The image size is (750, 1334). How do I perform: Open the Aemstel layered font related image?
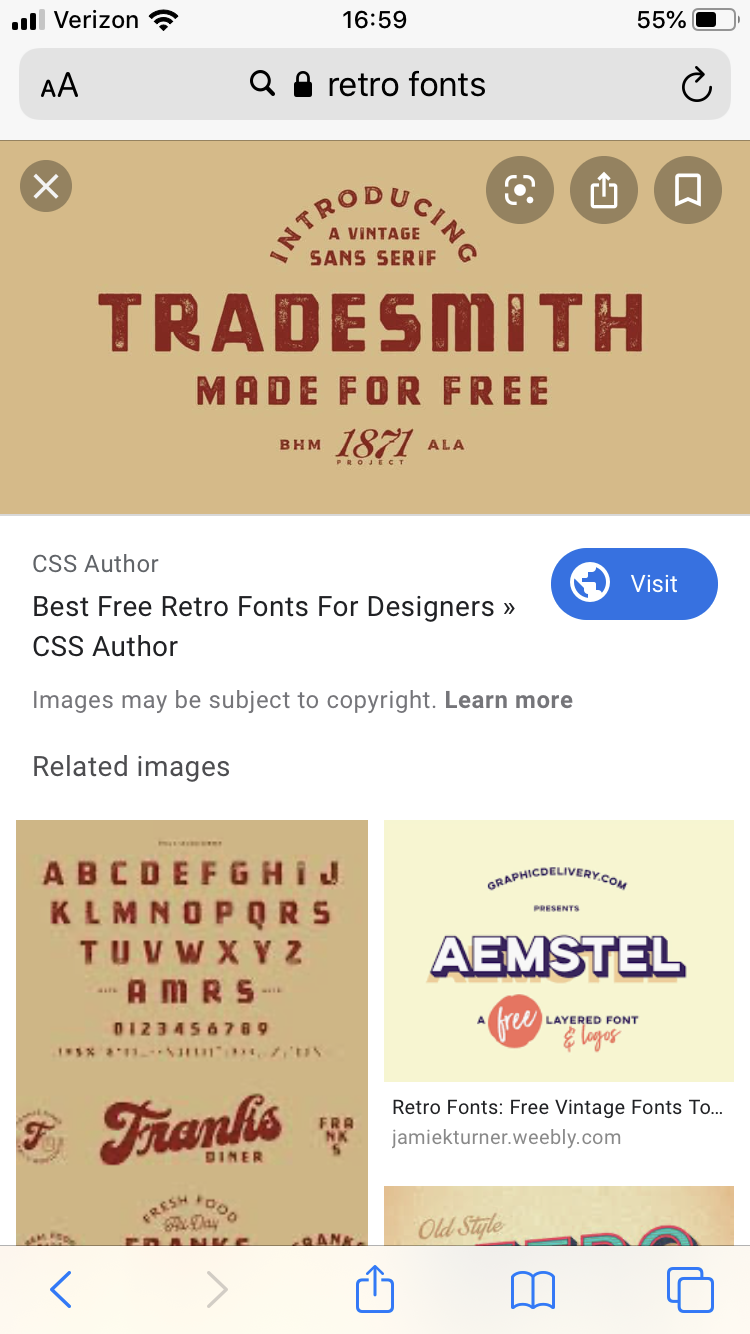click(558, 950)
